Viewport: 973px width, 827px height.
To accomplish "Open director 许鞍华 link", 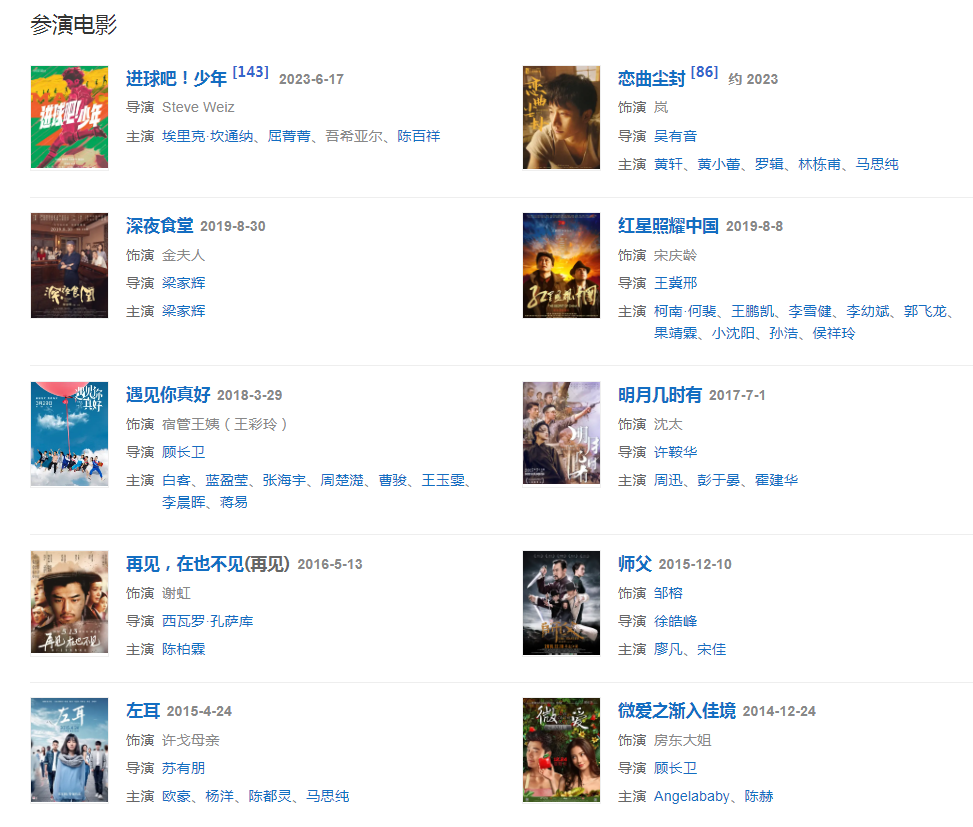I will [x=676, y=452].
